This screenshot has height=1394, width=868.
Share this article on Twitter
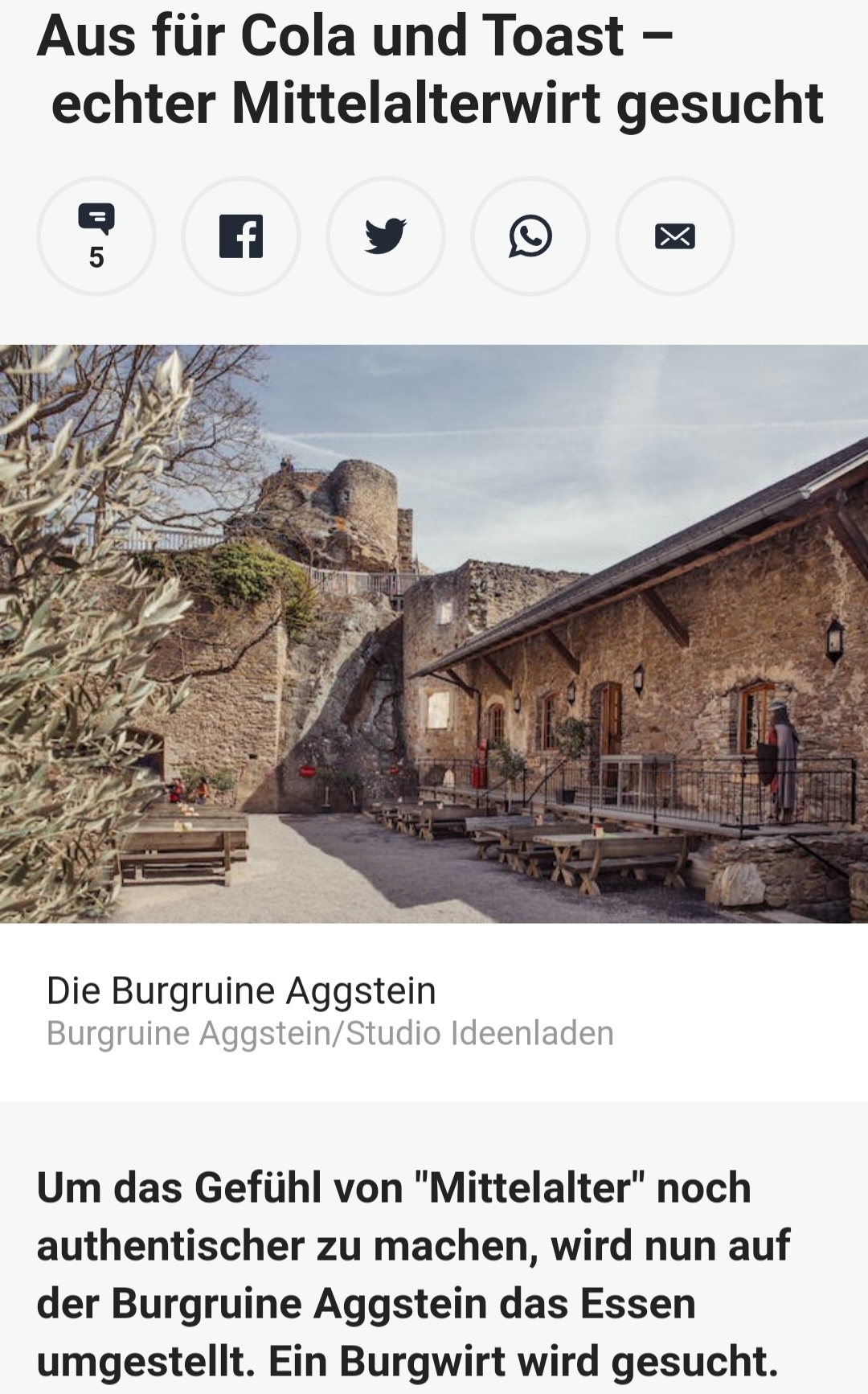(386, 236)
